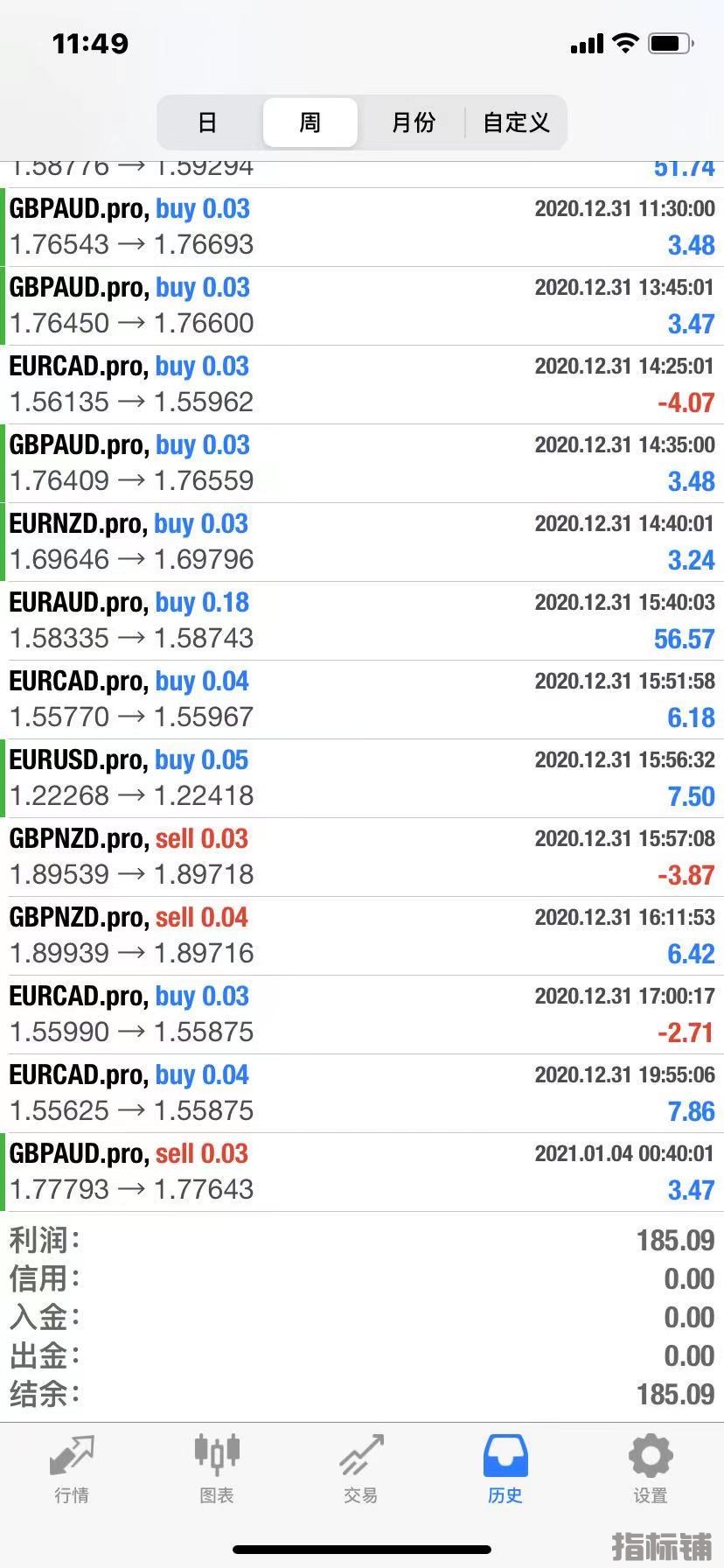Select the 周 period segment
This screenshot has height=1568, width=724.
click(310, 122)
